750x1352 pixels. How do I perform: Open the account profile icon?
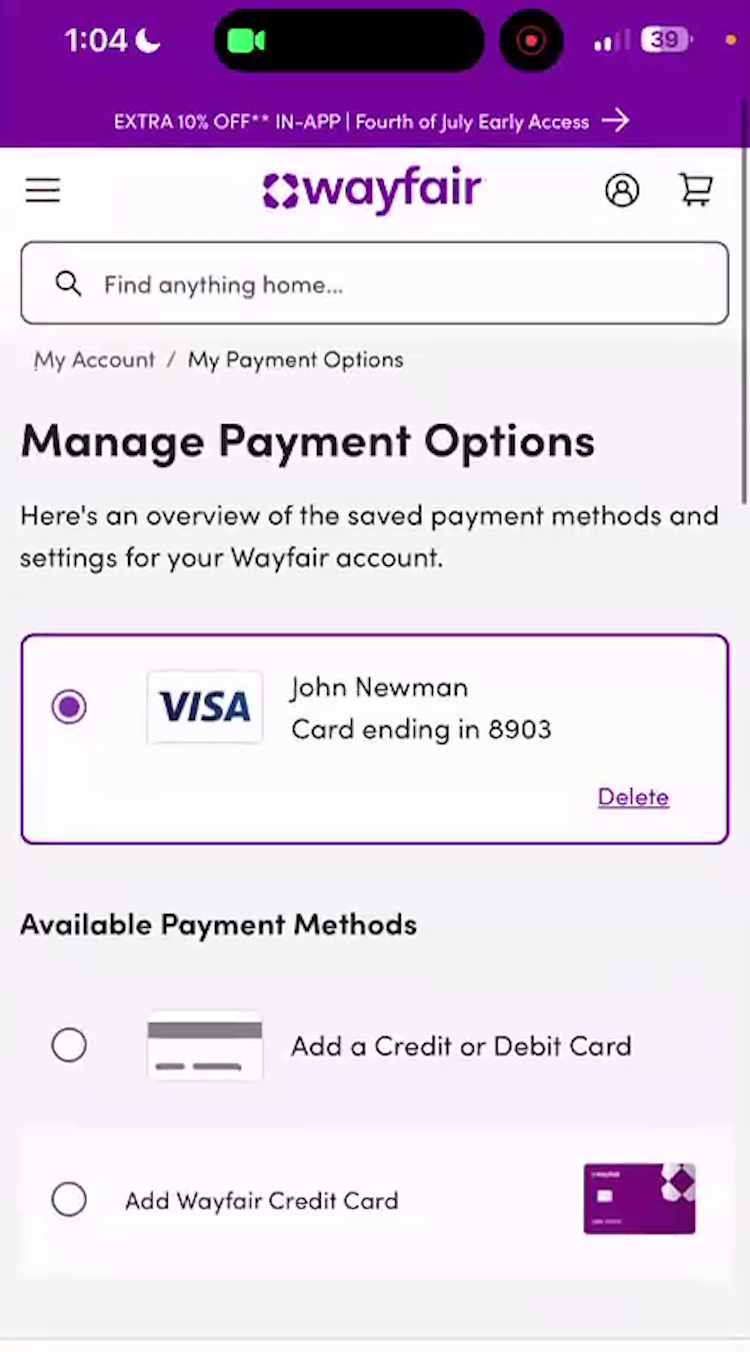click(622, 190)
